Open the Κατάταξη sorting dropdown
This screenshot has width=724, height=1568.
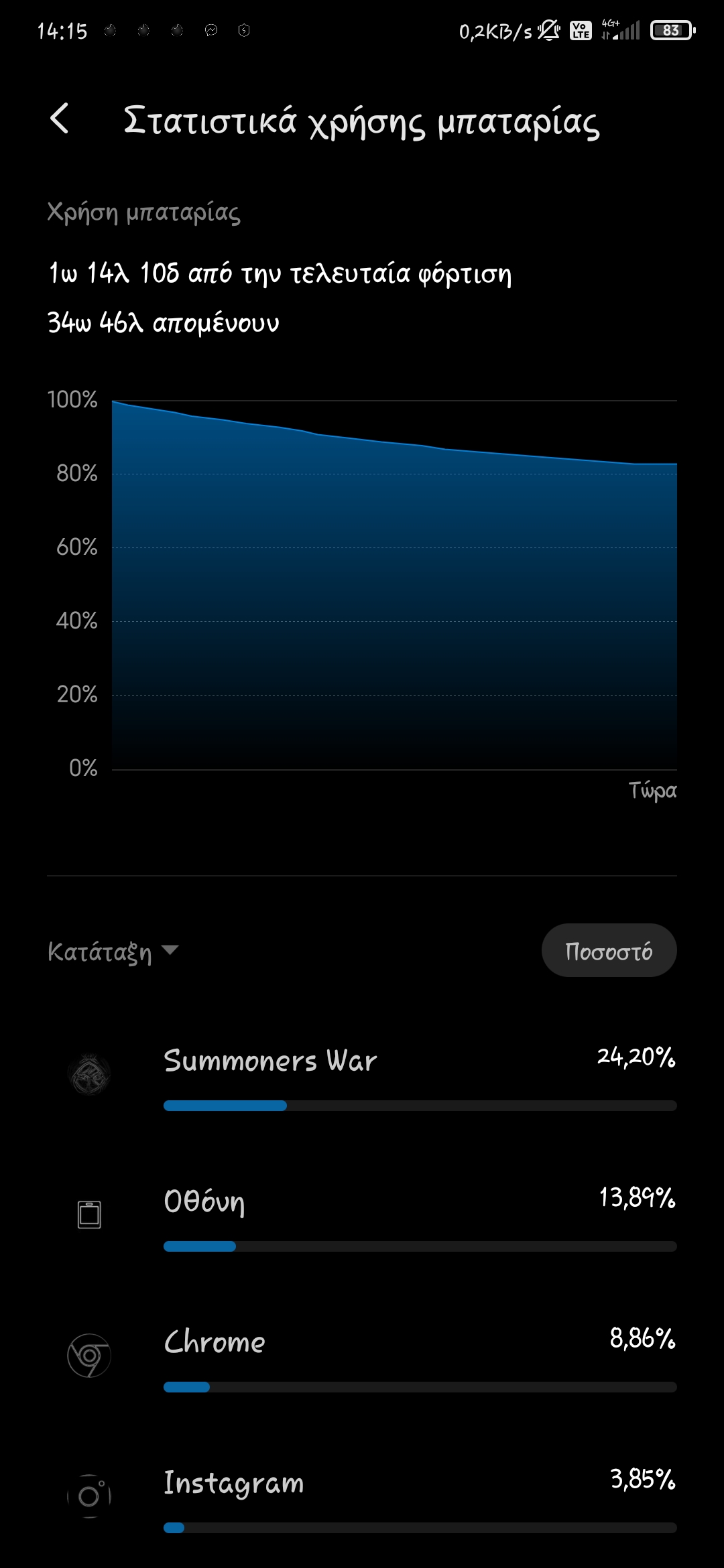113,952
